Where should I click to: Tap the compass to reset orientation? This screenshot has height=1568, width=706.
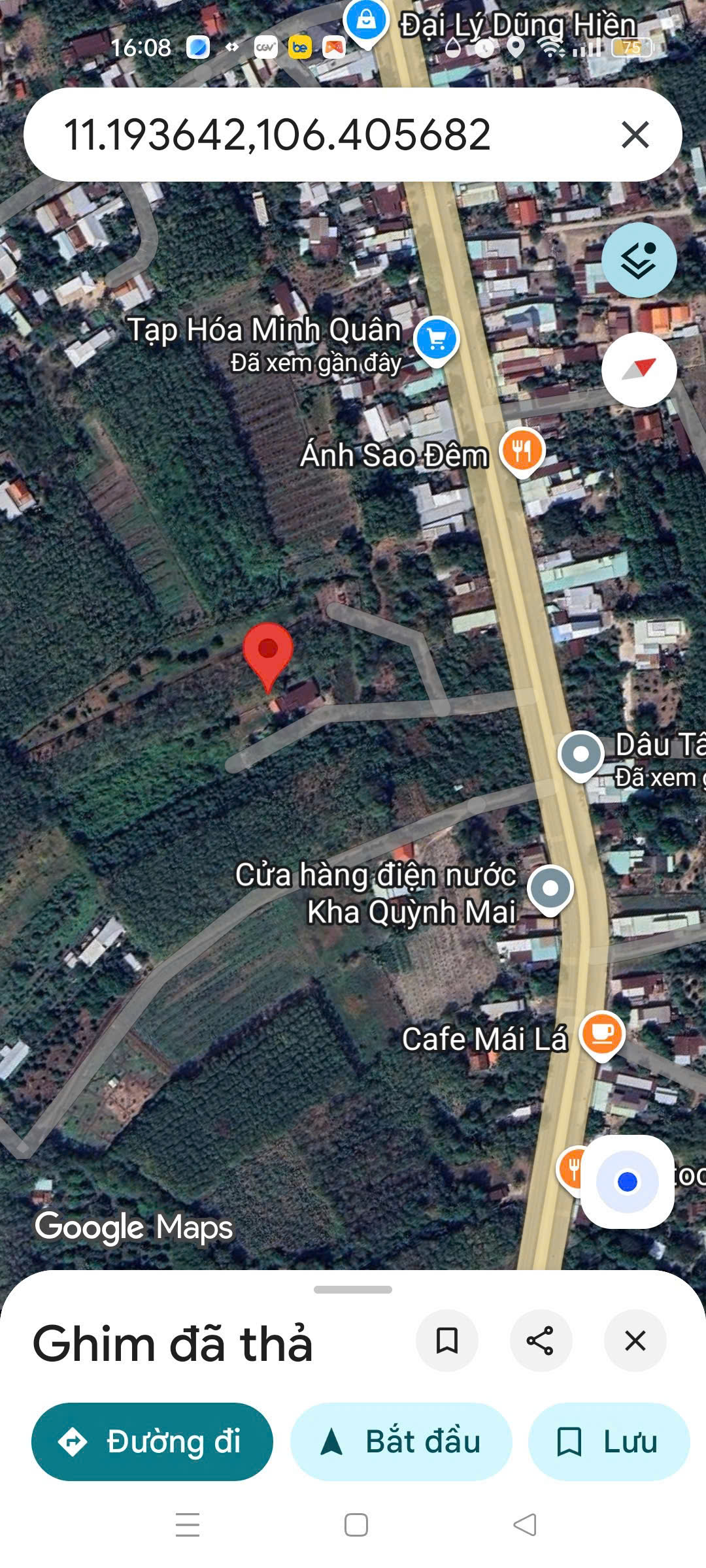coord(639,370)
